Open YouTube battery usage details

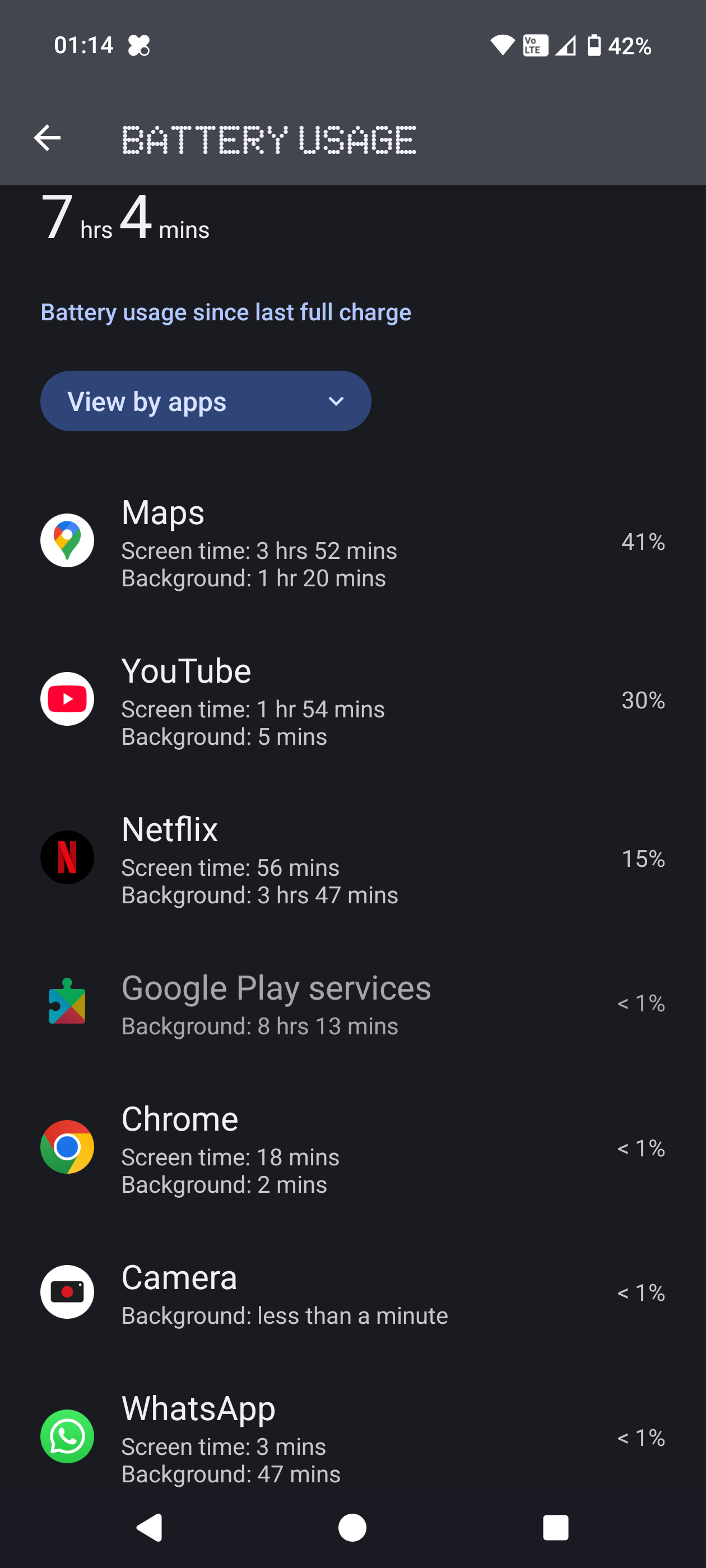[352, 700]
